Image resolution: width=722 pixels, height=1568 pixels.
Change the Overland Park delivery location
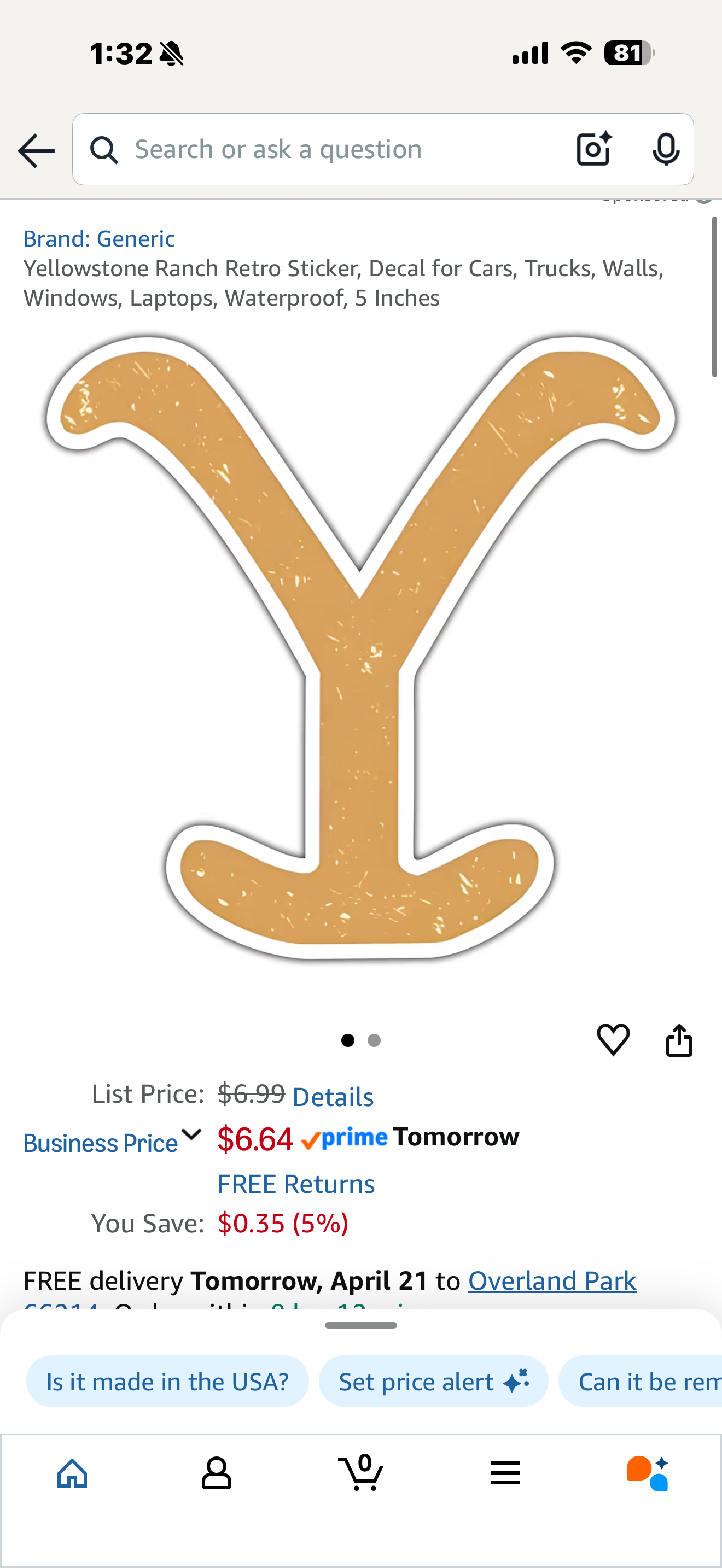click(552, 1280)
